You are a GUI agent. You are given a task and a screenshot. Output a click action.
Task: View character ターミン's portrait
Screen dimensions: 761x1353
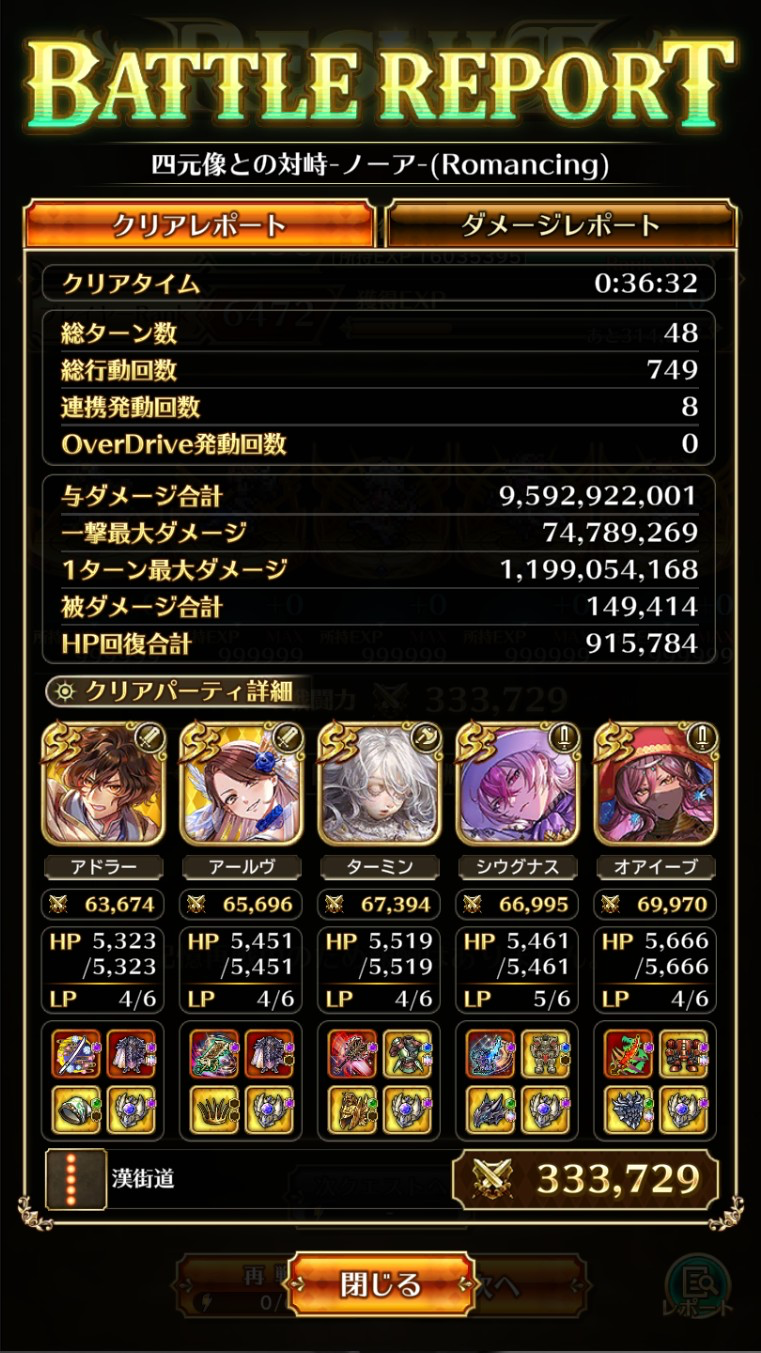coord(379,784)
